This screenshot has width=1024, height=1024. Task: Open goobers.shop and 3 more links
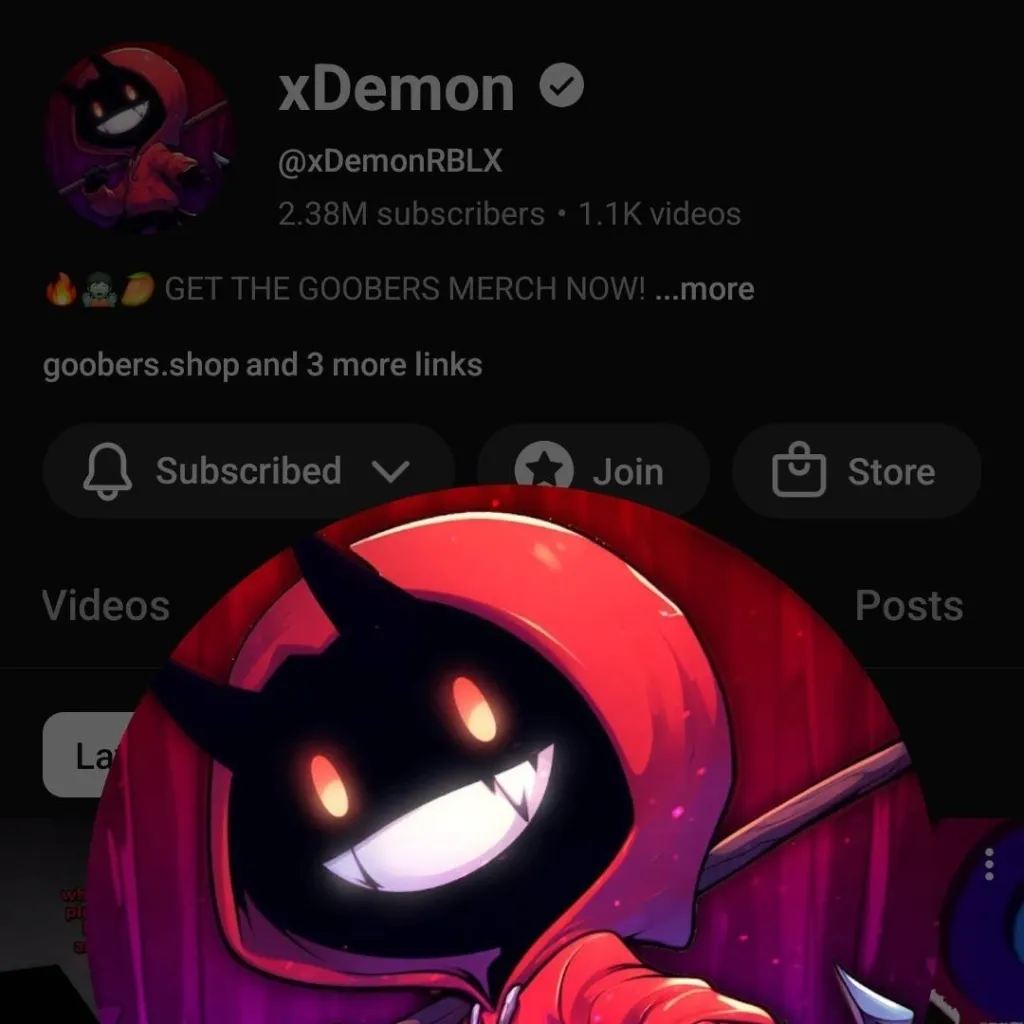pyautogui.click(x=262, y=365)
